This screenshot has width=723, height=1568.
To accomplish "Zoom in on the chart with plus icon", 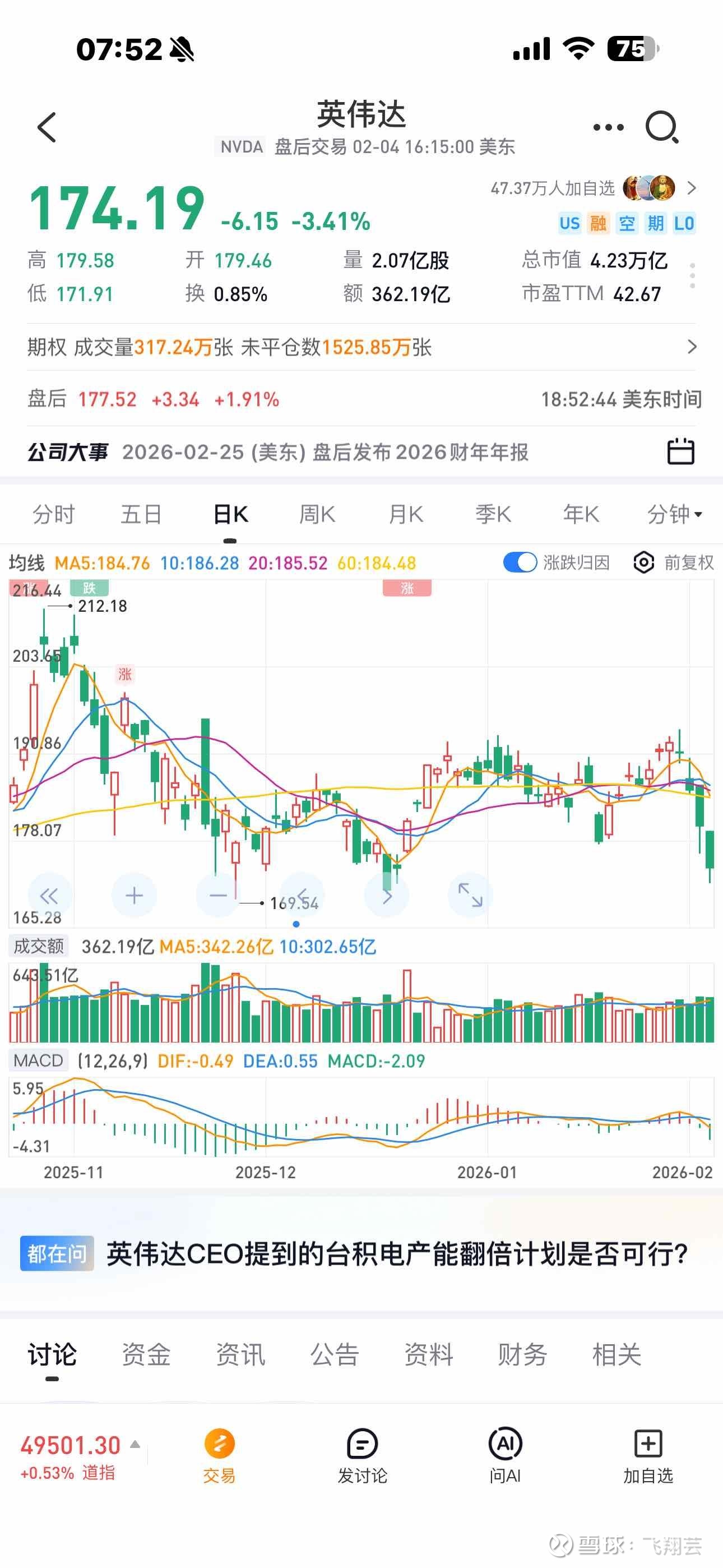I will coord(133,895).
